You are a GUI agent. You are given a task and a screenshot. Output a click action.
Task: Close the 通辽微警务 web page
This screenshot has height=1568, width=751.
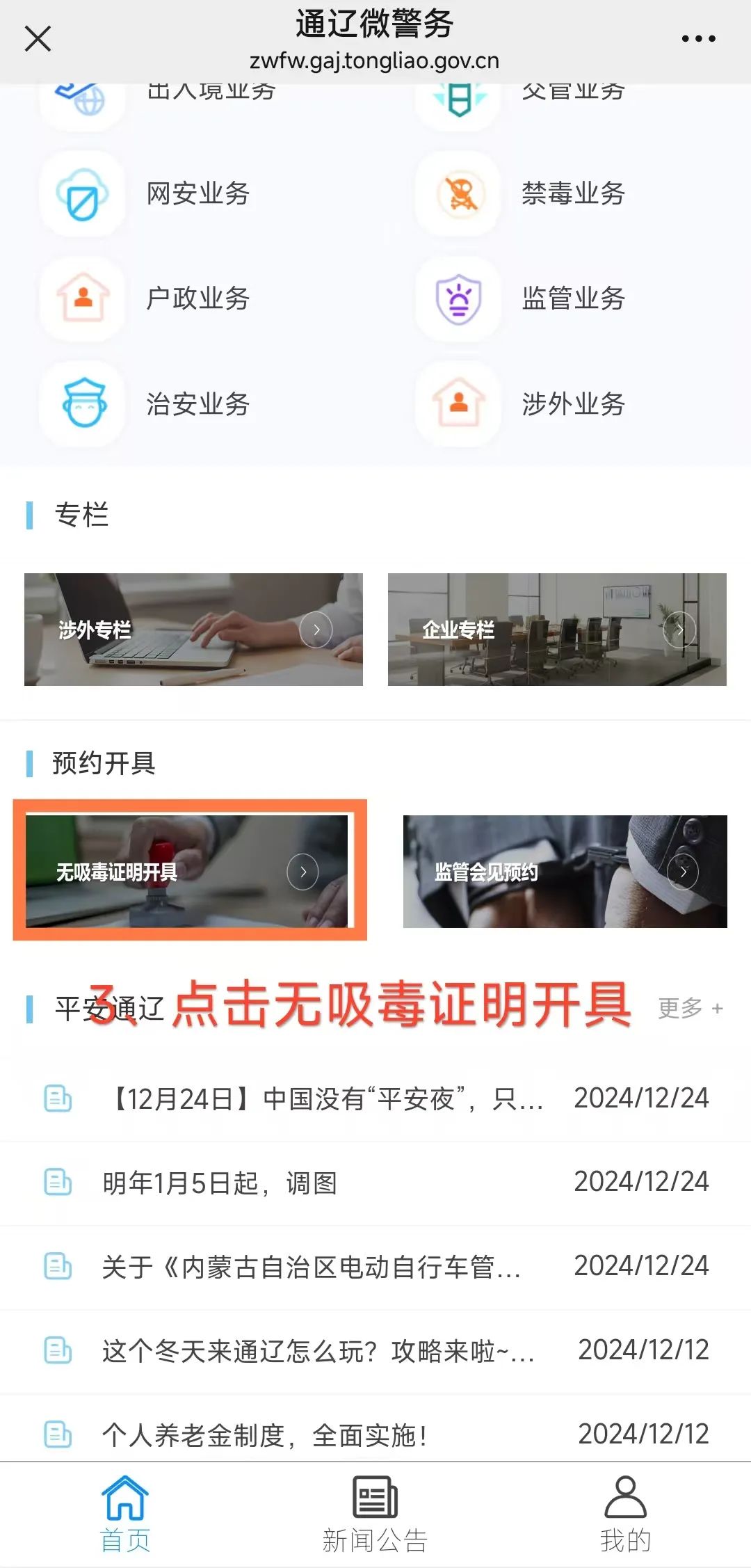(x=38, y=39)
